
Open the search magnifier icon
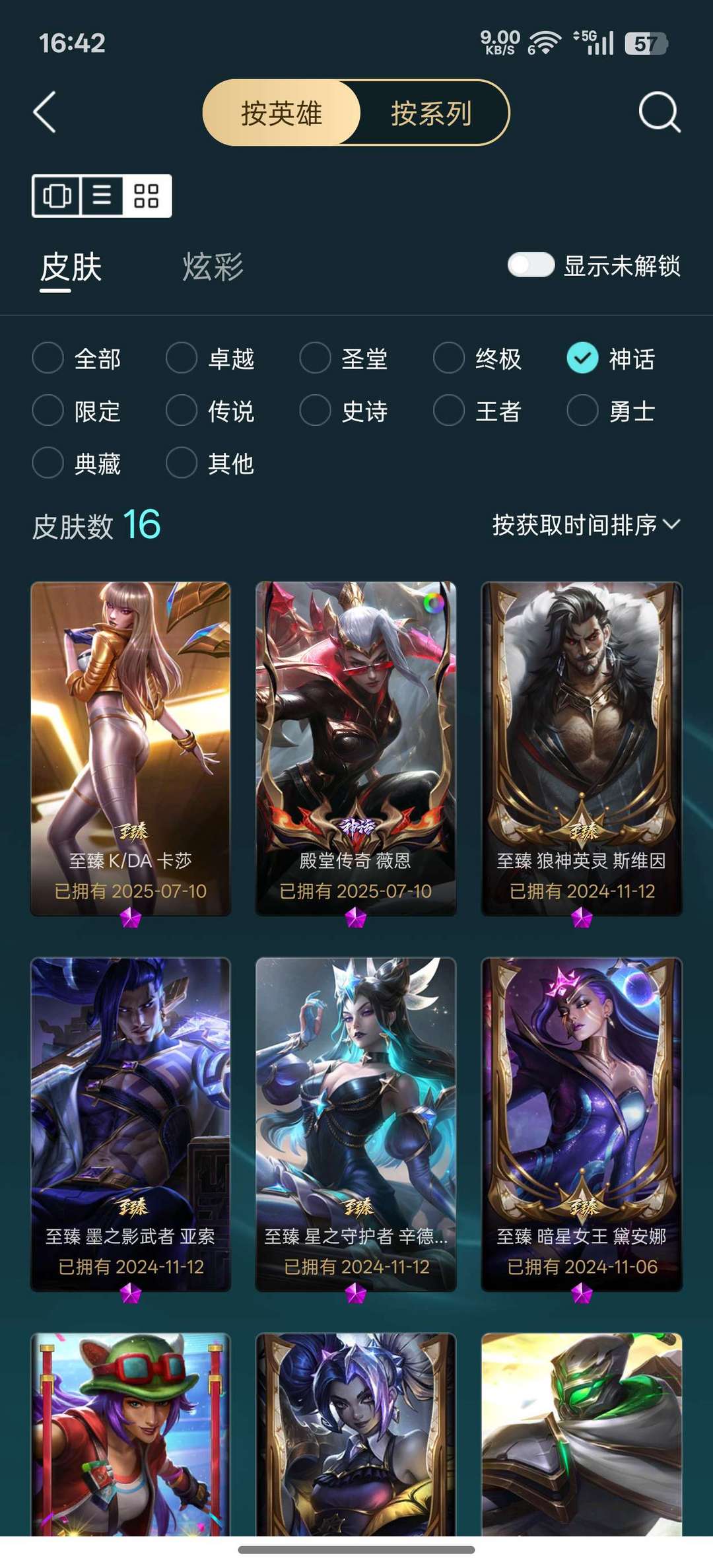point(659,112)
